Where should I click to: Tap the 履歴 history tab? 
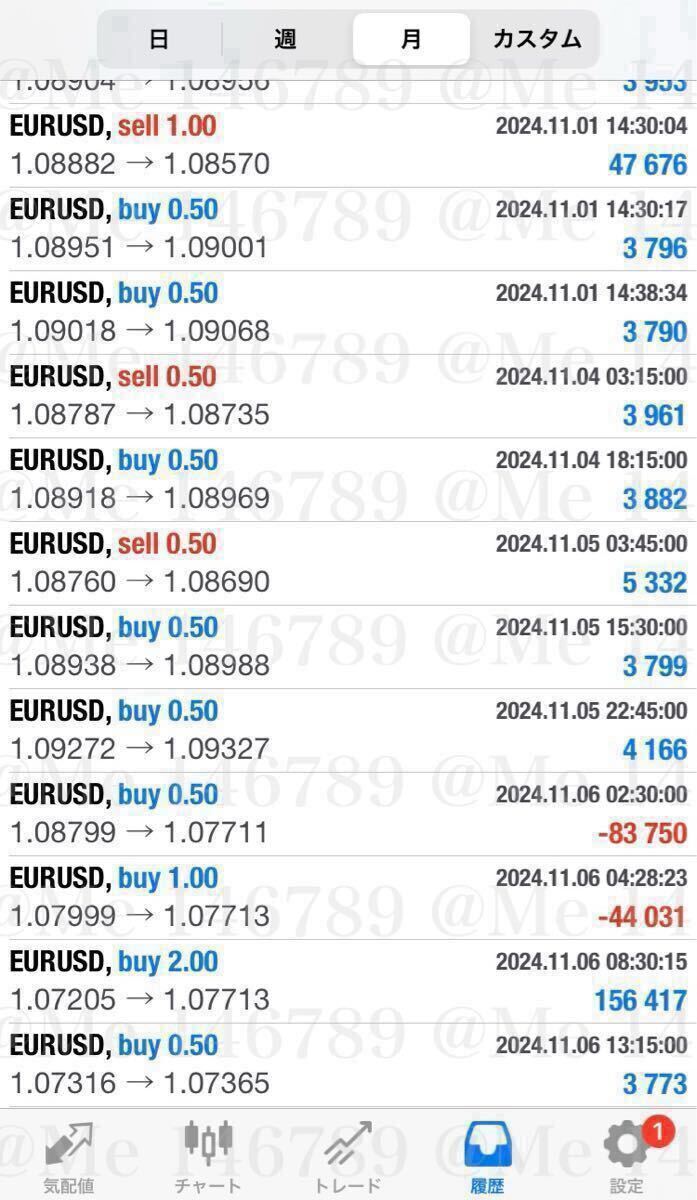488,1157
